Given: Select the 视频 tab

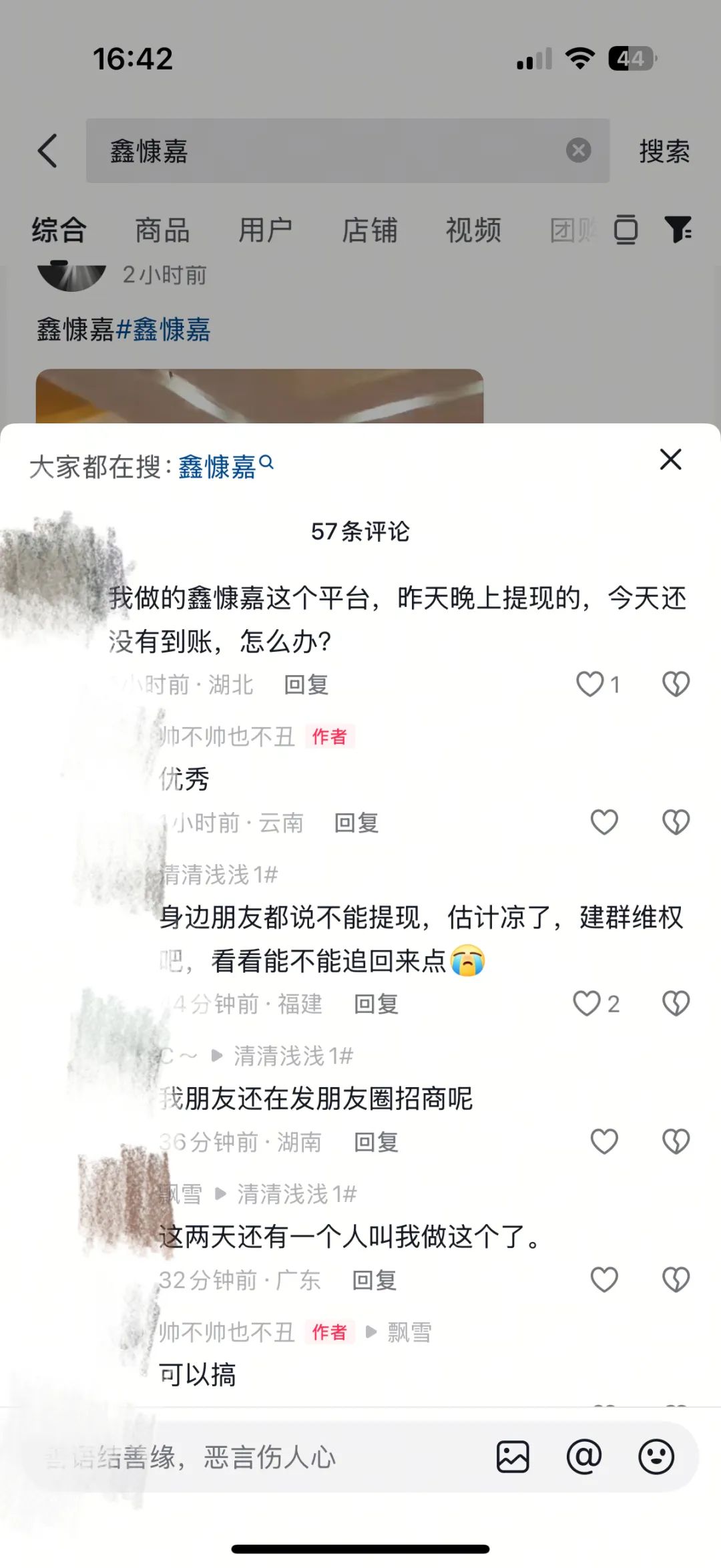Looking at the screenshot, I should point(473,230).
